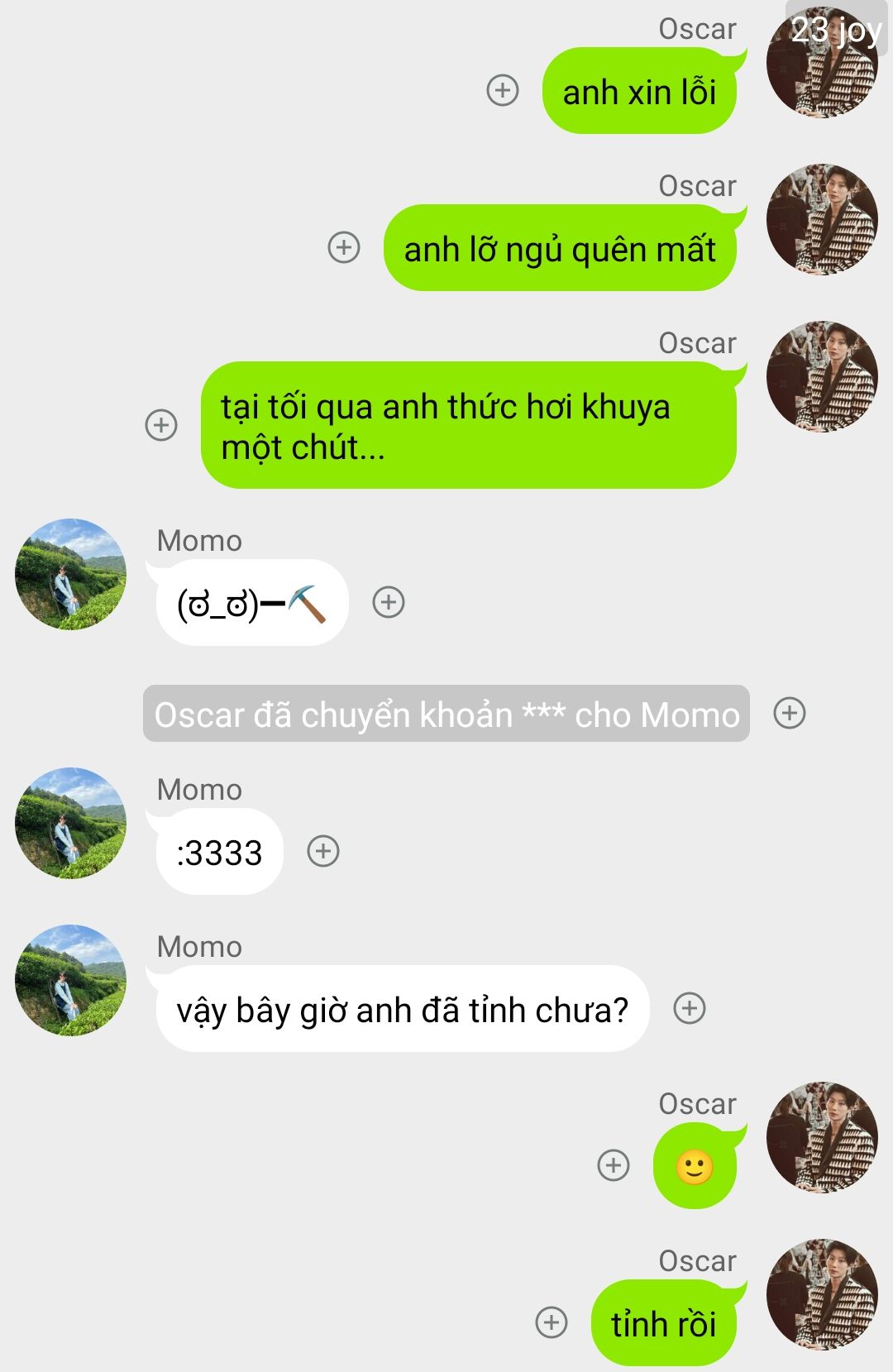This screenshot has width=893, height=1372.
Task: Tap the plus icon beside "anh xin lỗi"
Action: [x=503, y=90]
